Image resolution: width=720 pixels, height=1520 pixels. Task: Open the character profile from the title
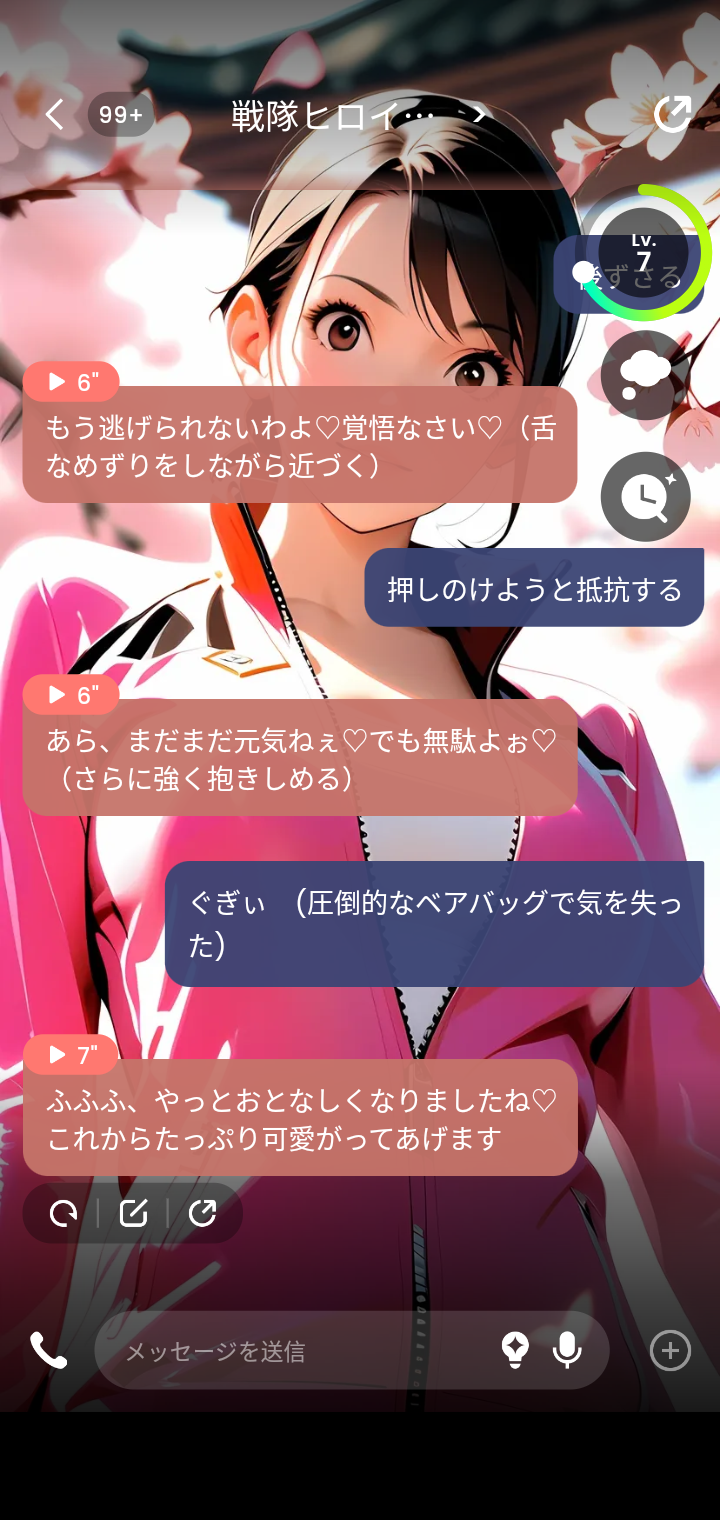[358, 115]
